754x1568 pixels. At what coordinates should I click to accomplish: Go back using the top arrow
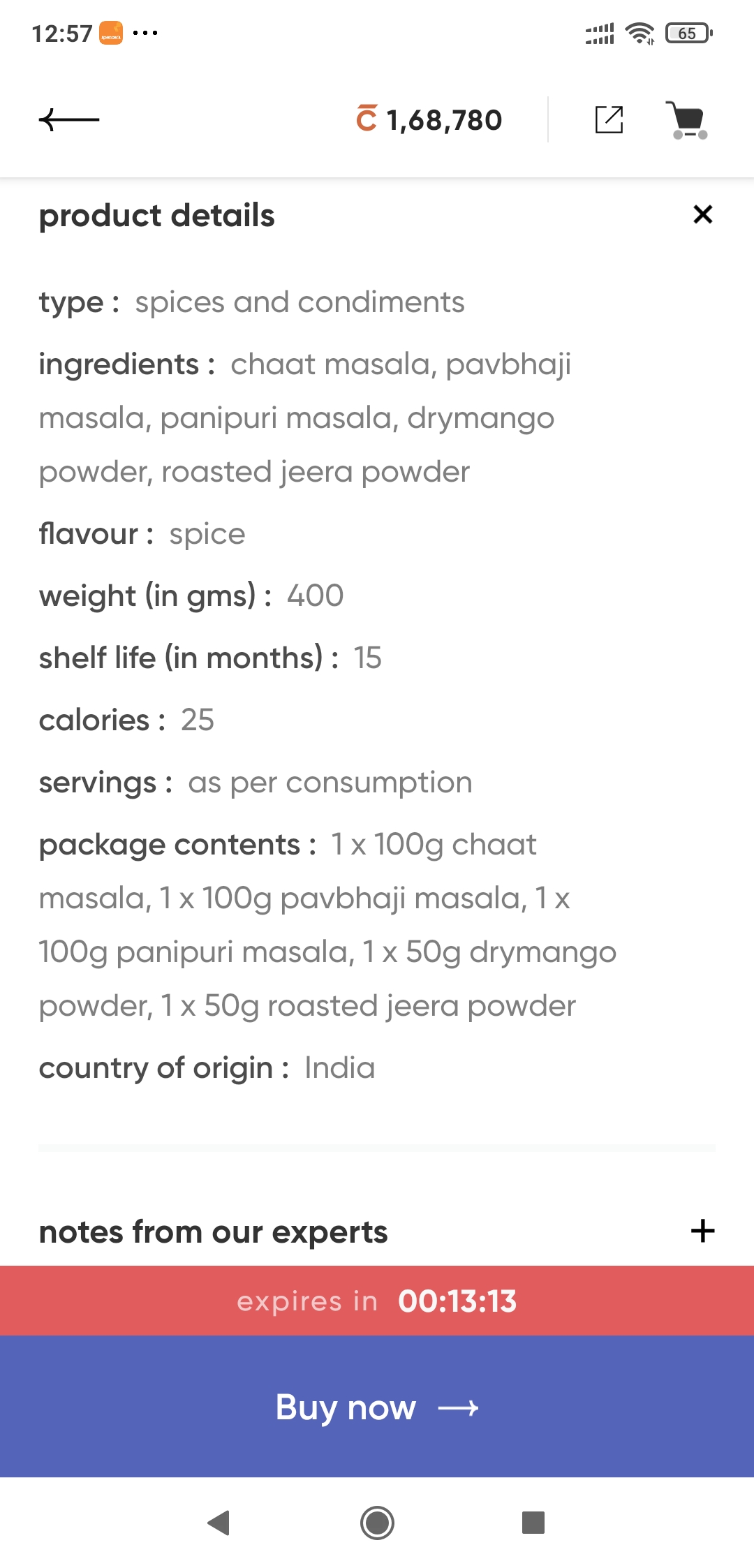tap(68, 120)
